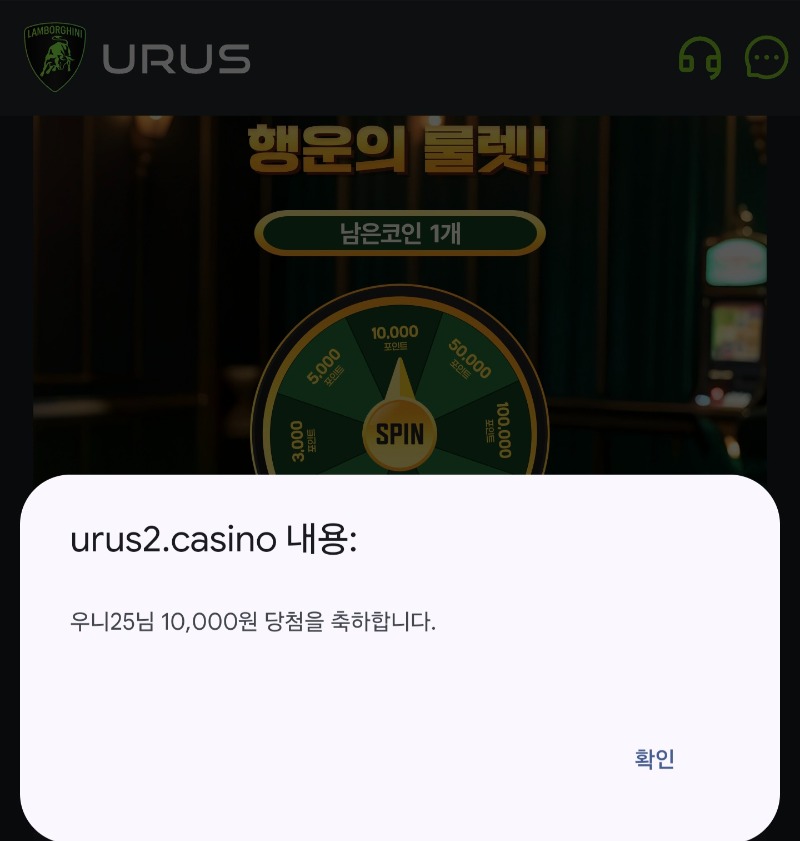Image resolution: width=800 pixels, height=841 pixels.
Task: Click the Lamborghini shield logo
Action: click(53, 55)
